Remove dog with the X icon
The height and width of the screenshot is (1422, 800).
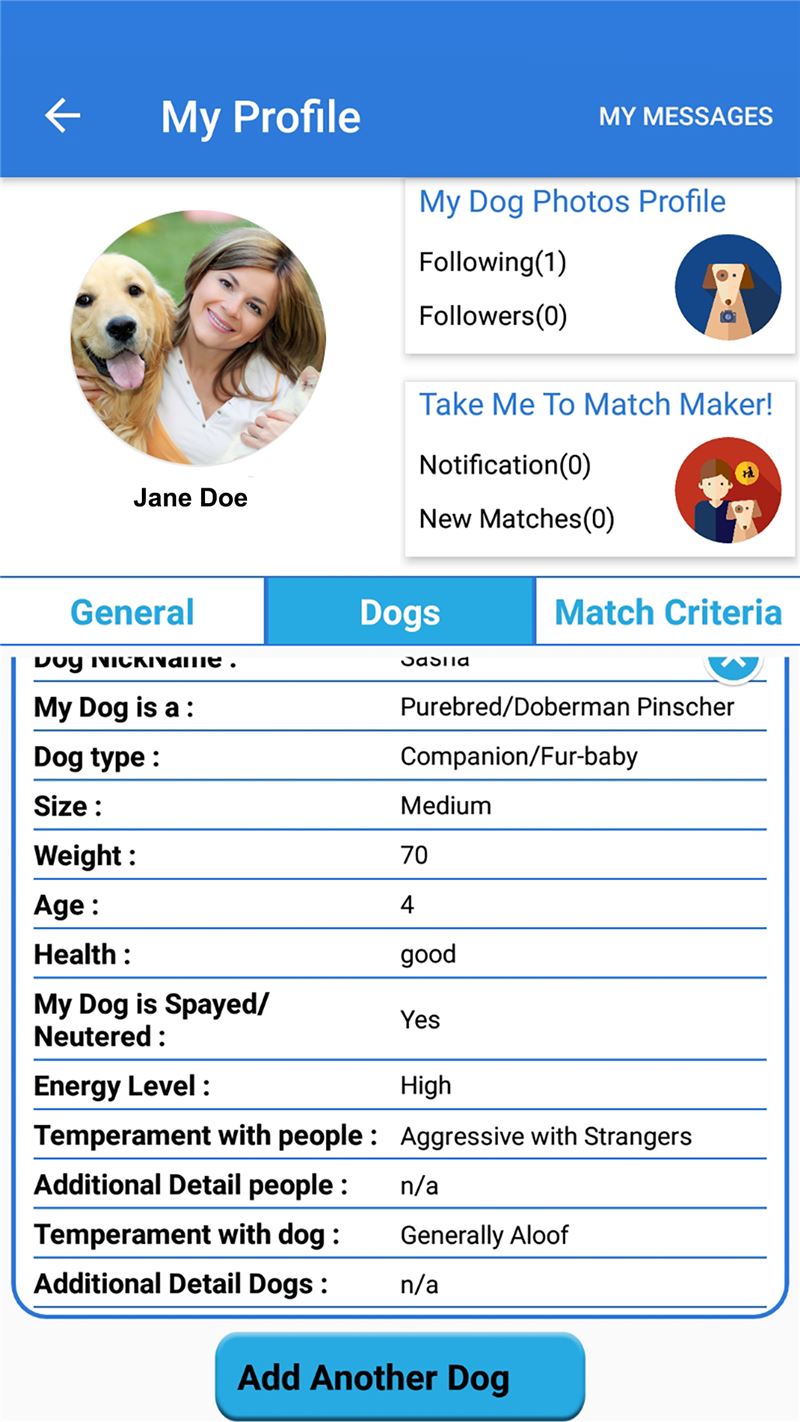click(734, 662)
